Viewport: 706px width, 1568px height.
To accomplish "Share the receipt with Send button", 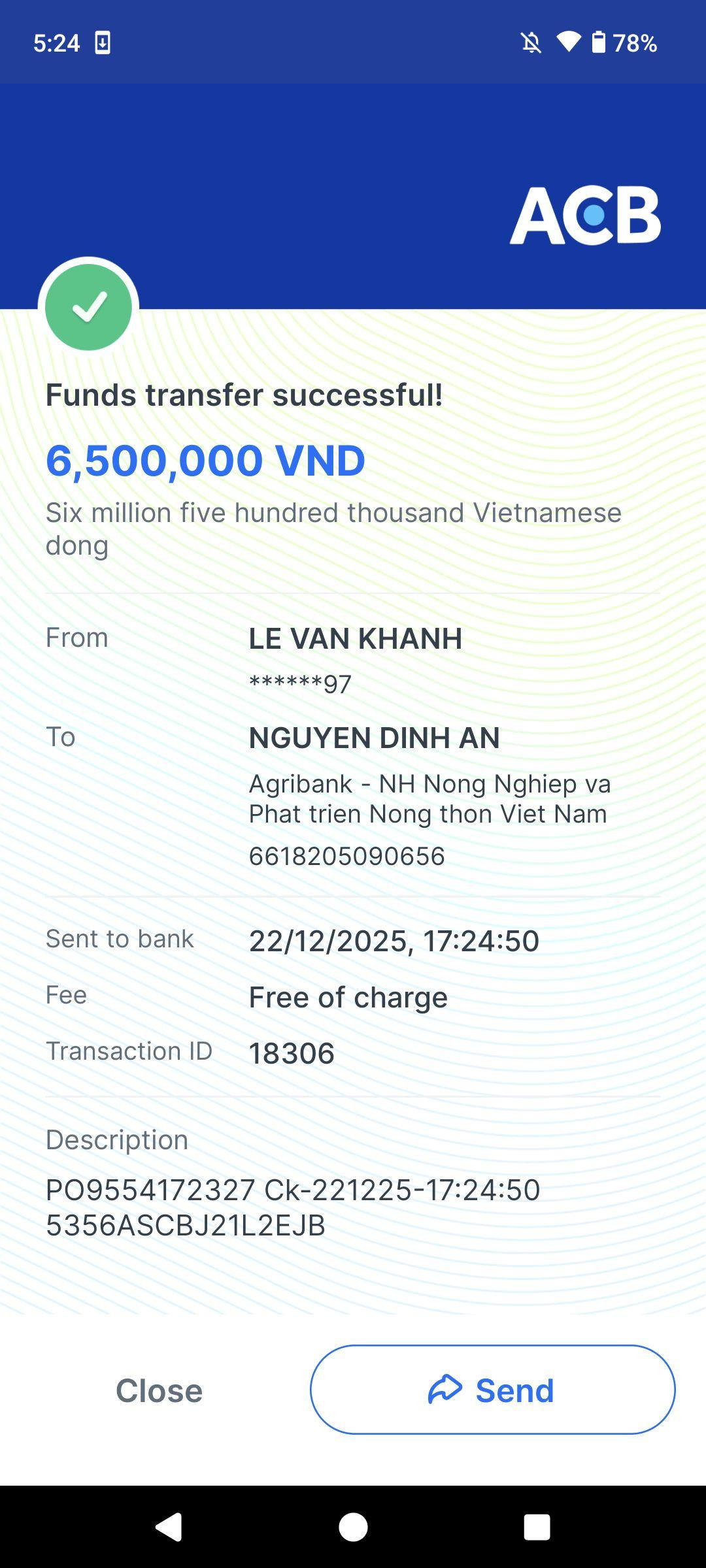I will tap(492, 1390).
